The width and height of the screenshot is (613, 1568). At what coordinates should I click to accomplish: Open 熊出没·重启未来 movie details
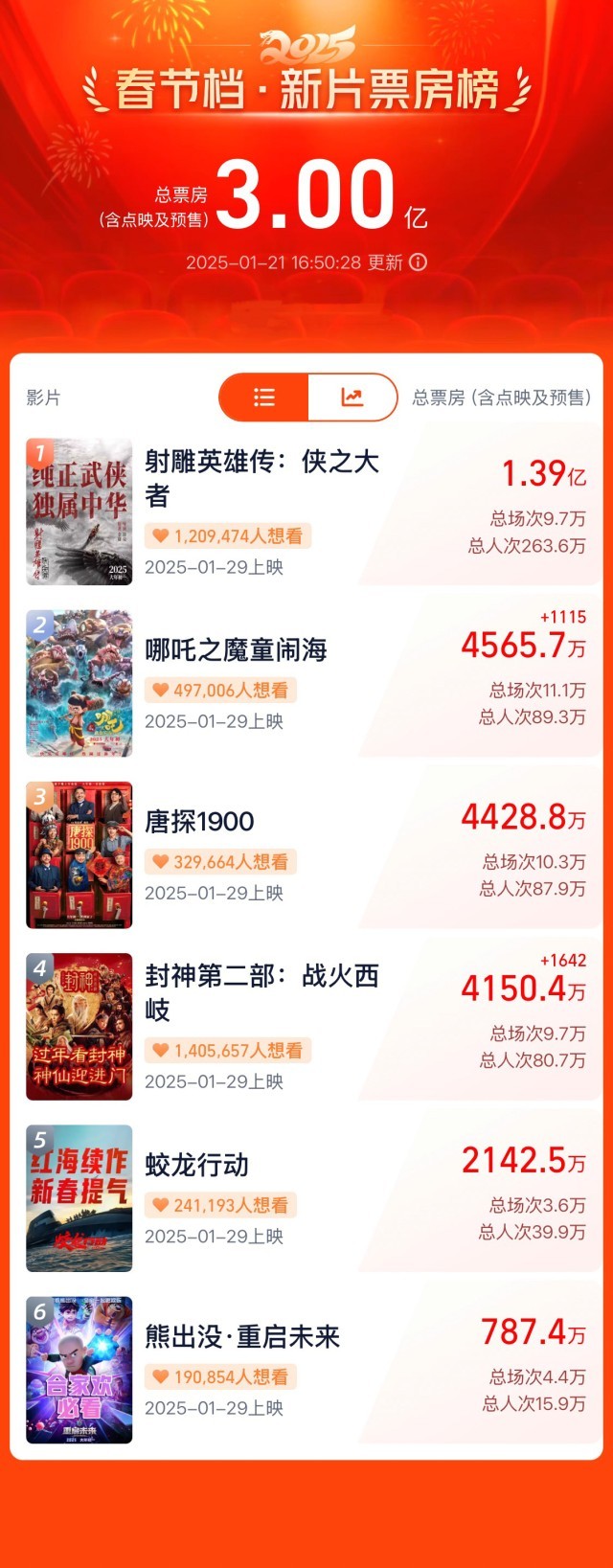click(x=242, y=1336)
